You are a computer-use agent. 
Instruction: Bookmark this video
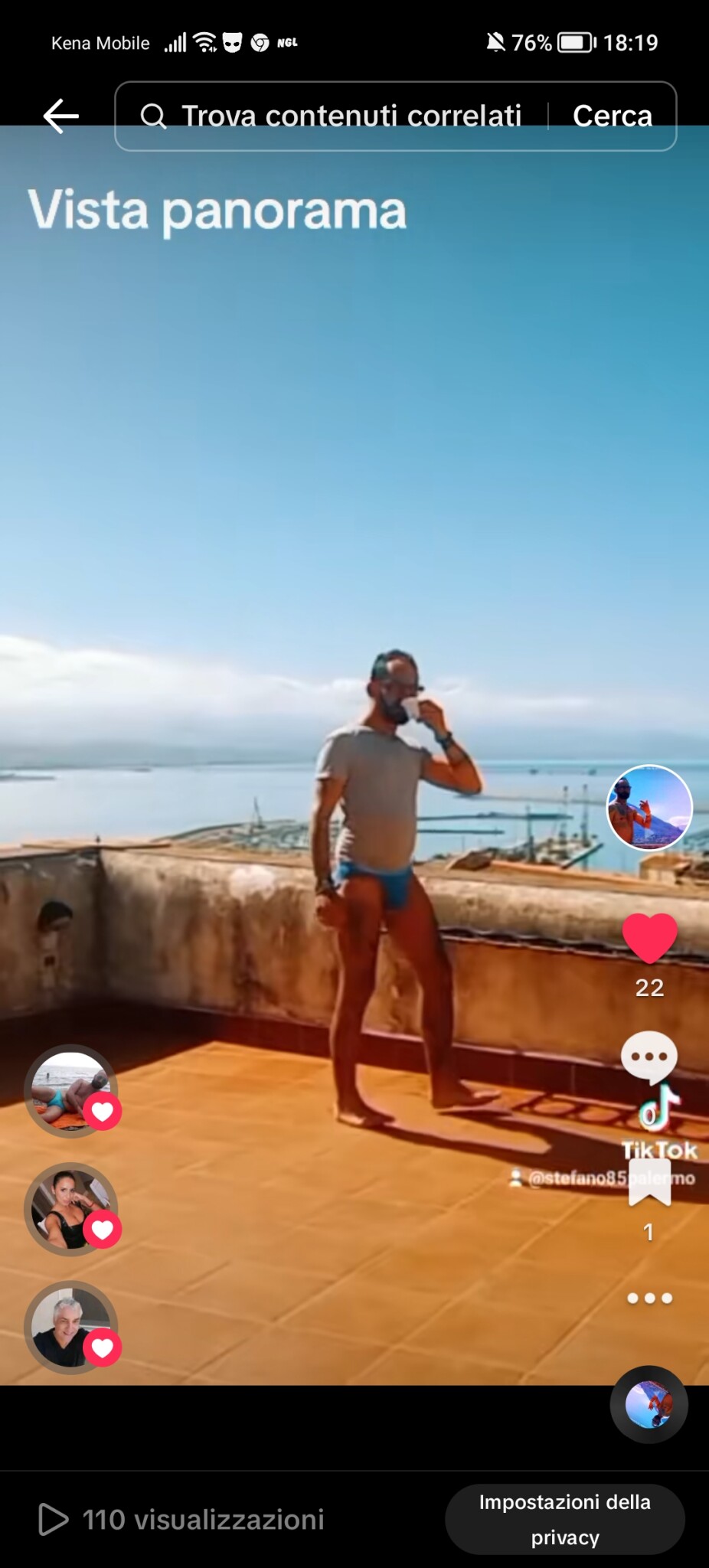[649, 1184]
